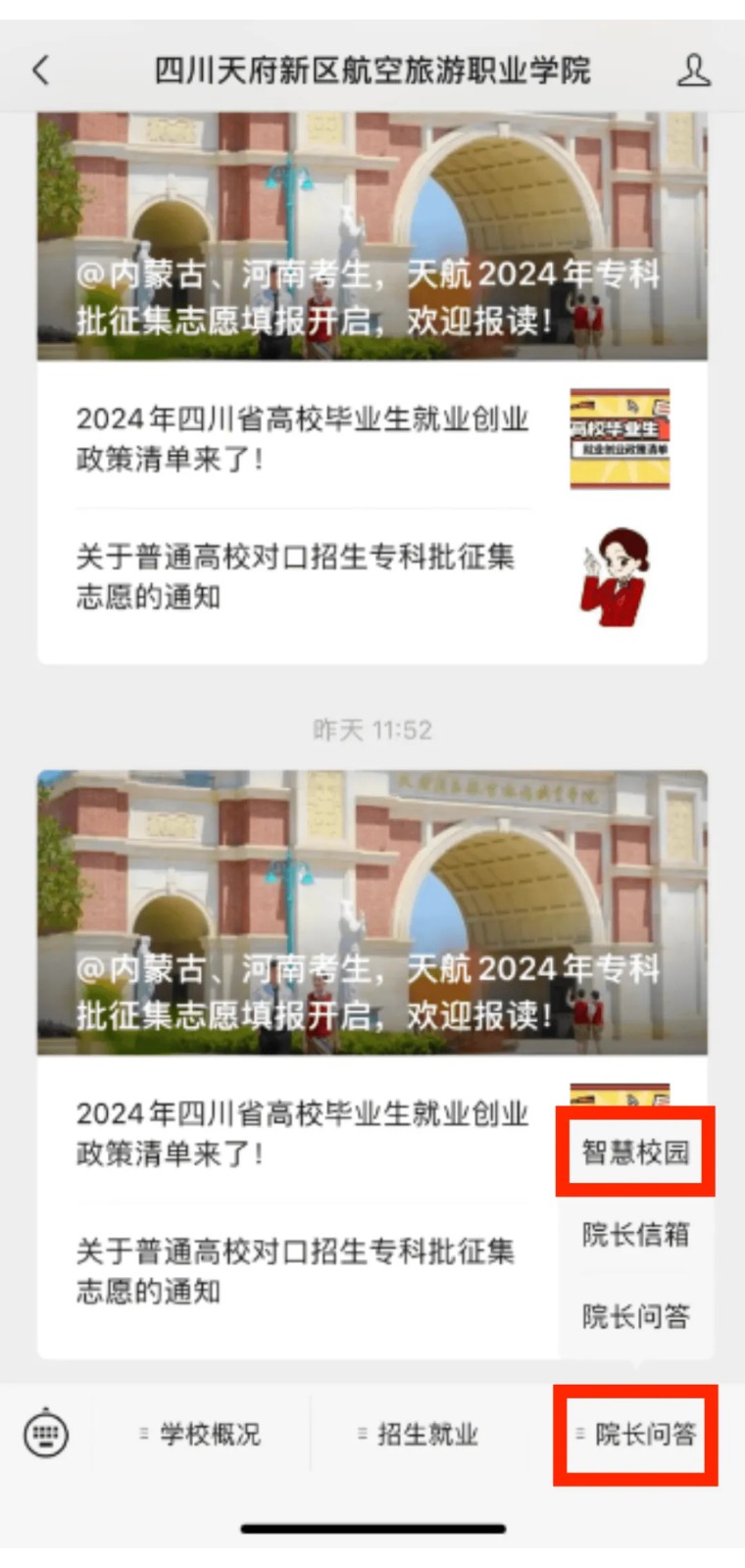
Task: Open the 招生就业 menu
Action: pyautogui.click(x=419, y=1434)
